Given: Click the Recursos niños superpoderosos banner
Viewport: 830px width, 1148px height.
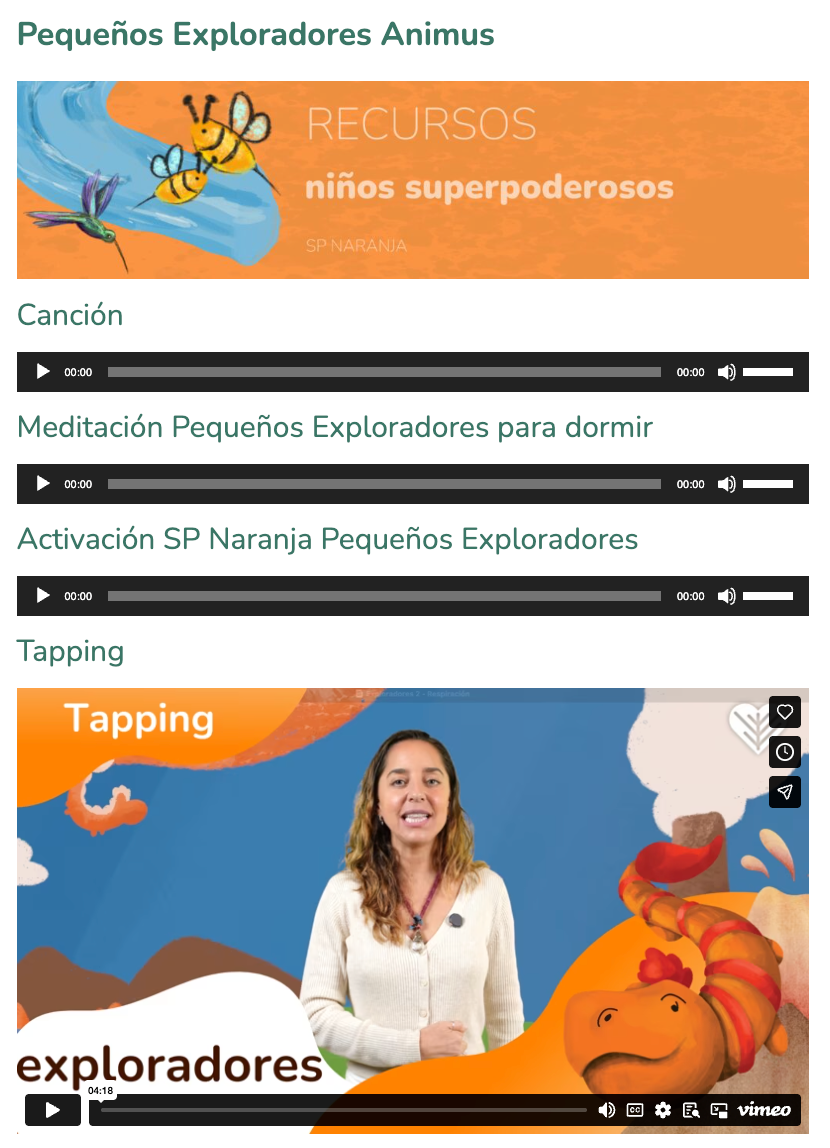Looking at the screenshot, I should pos(412,180).
